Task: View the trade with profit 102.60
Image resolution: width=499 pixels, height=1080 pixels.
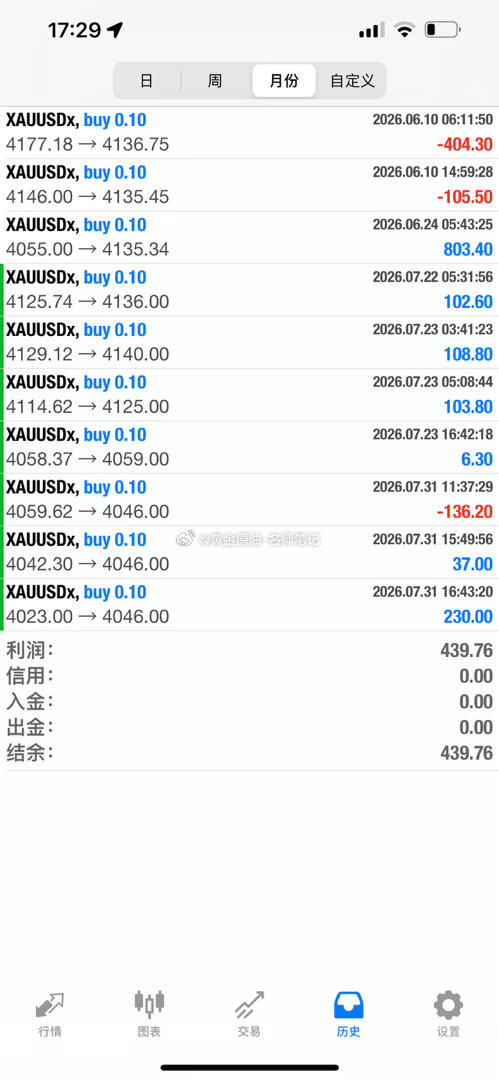Action: (250, 290)
